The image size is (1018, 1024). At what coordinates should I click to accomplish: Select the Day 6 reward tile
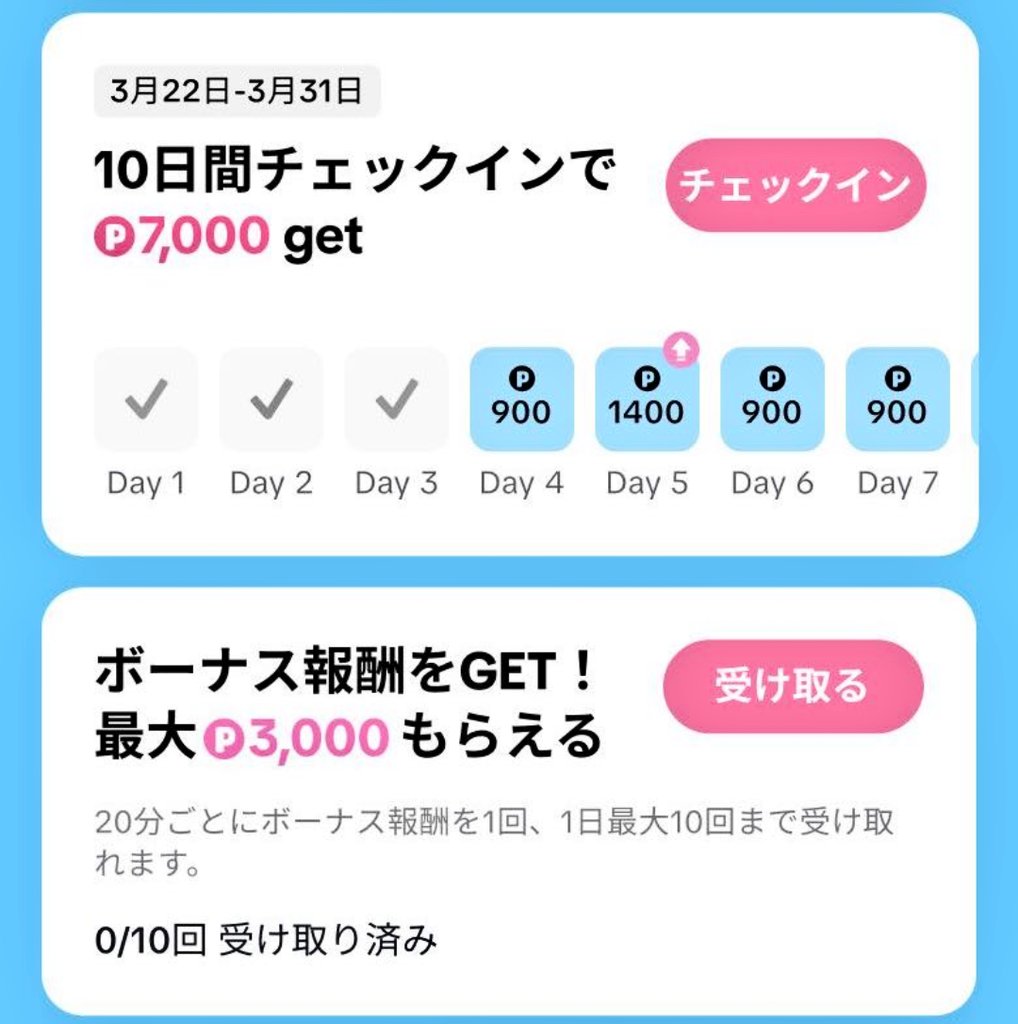772,399
